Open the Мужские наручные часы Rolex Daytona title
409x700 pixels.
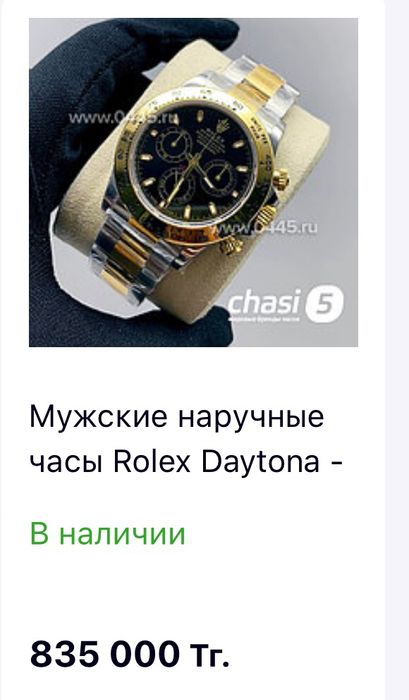click(186, 440)
